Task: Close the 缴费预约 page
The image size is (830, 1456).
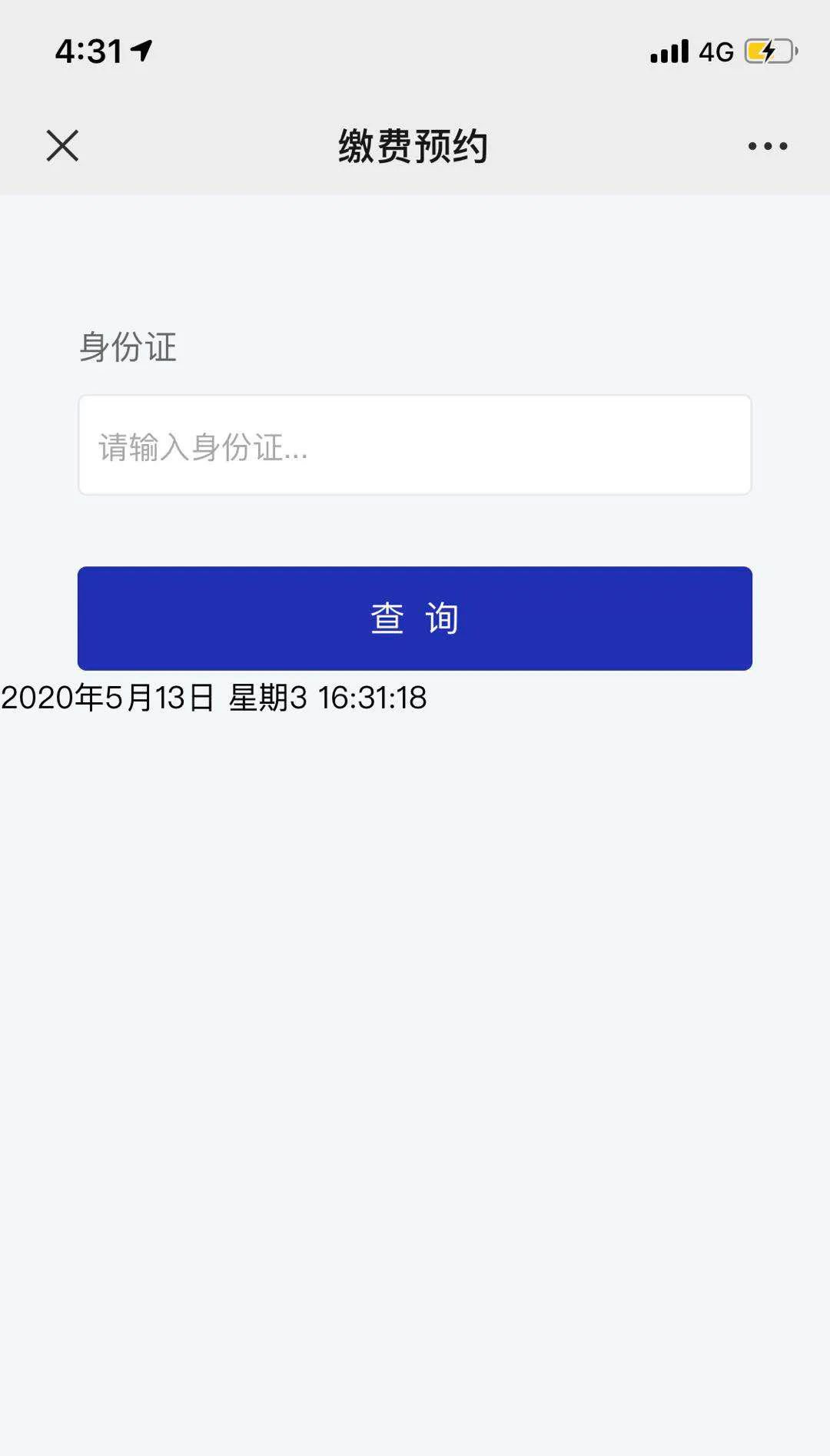Action: (x=62, y=146)
